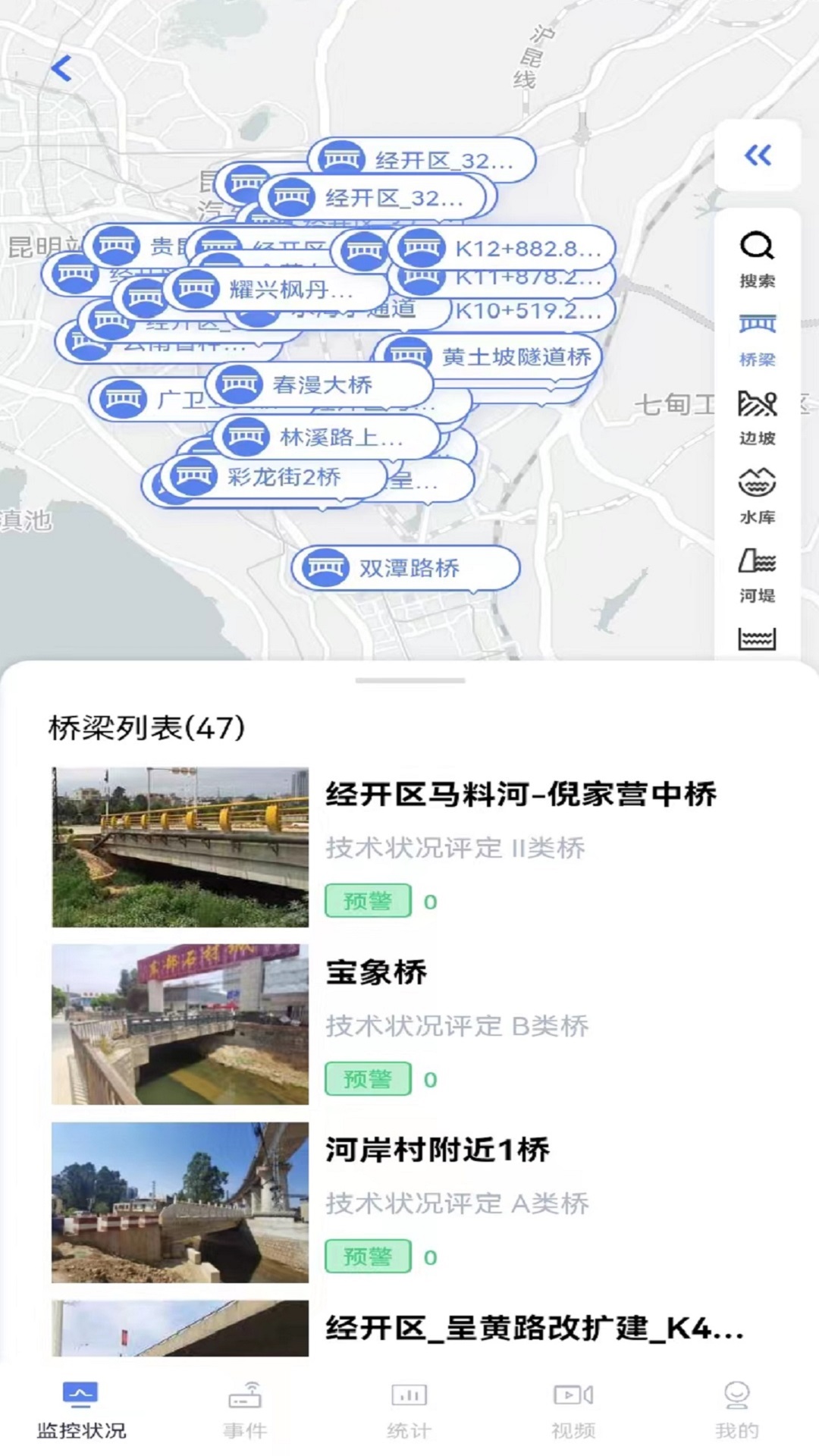Toggle the 边坡 slope layer
The image size is (819, 1456).
[x=756, y=406]
